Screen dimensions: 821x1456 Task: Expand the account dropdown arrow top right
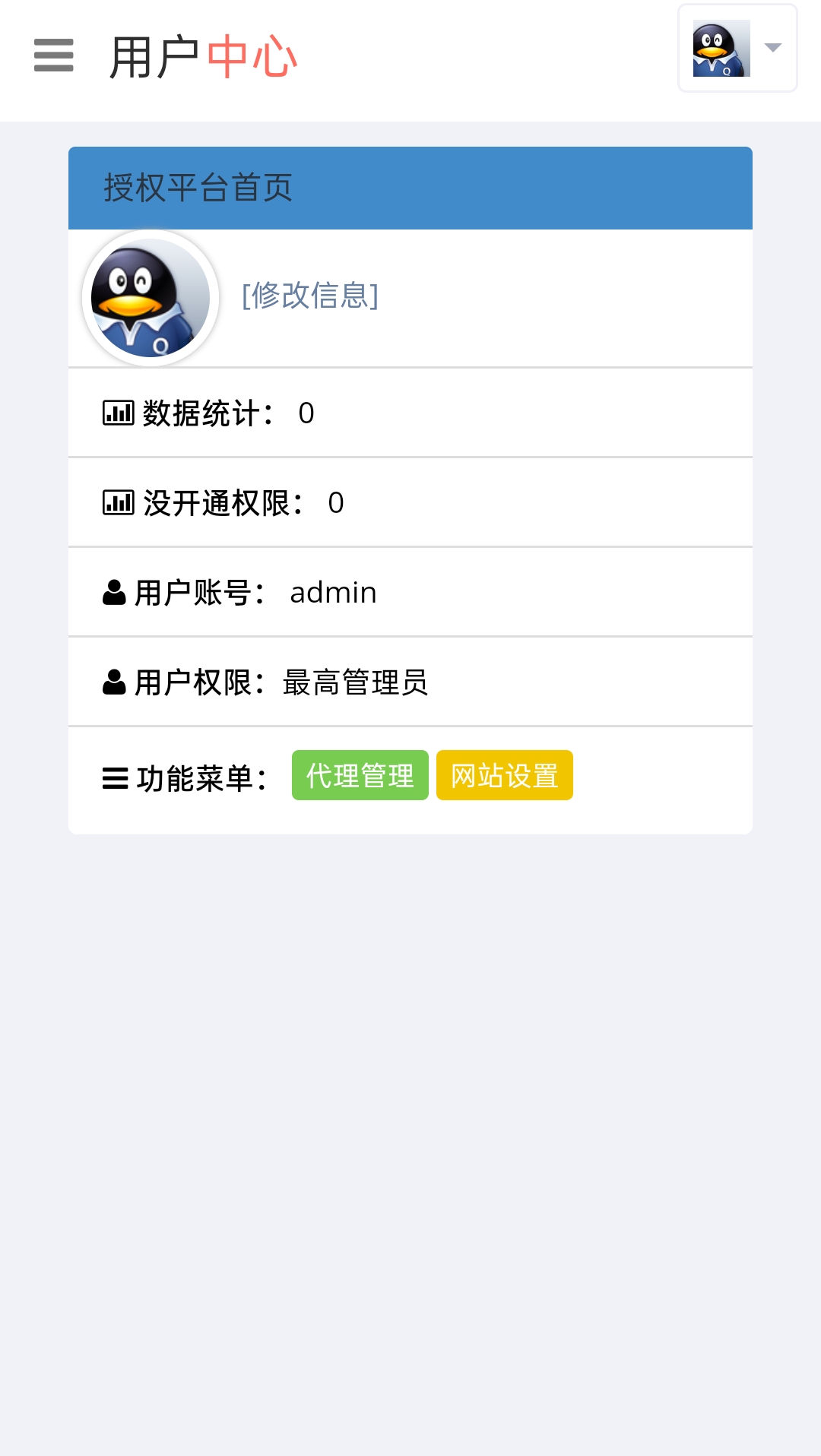(773, 46)
